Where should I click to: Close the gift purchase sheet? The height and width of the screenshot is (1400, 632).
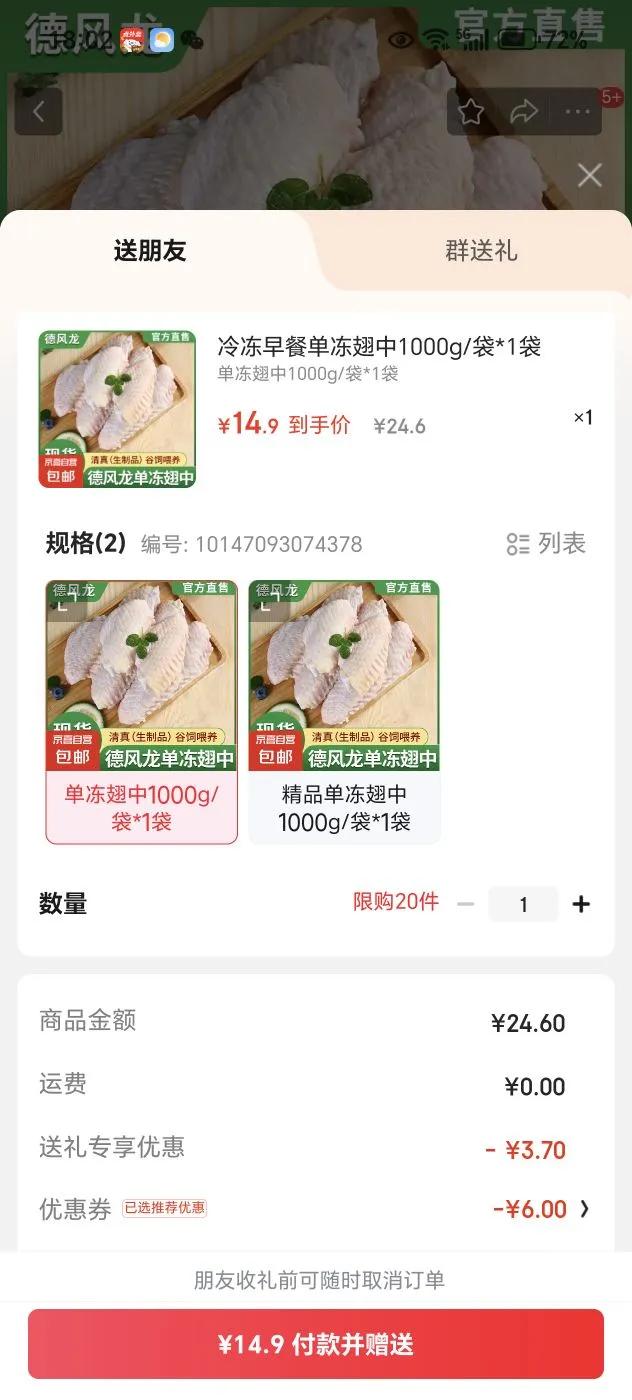pos(590,176)
